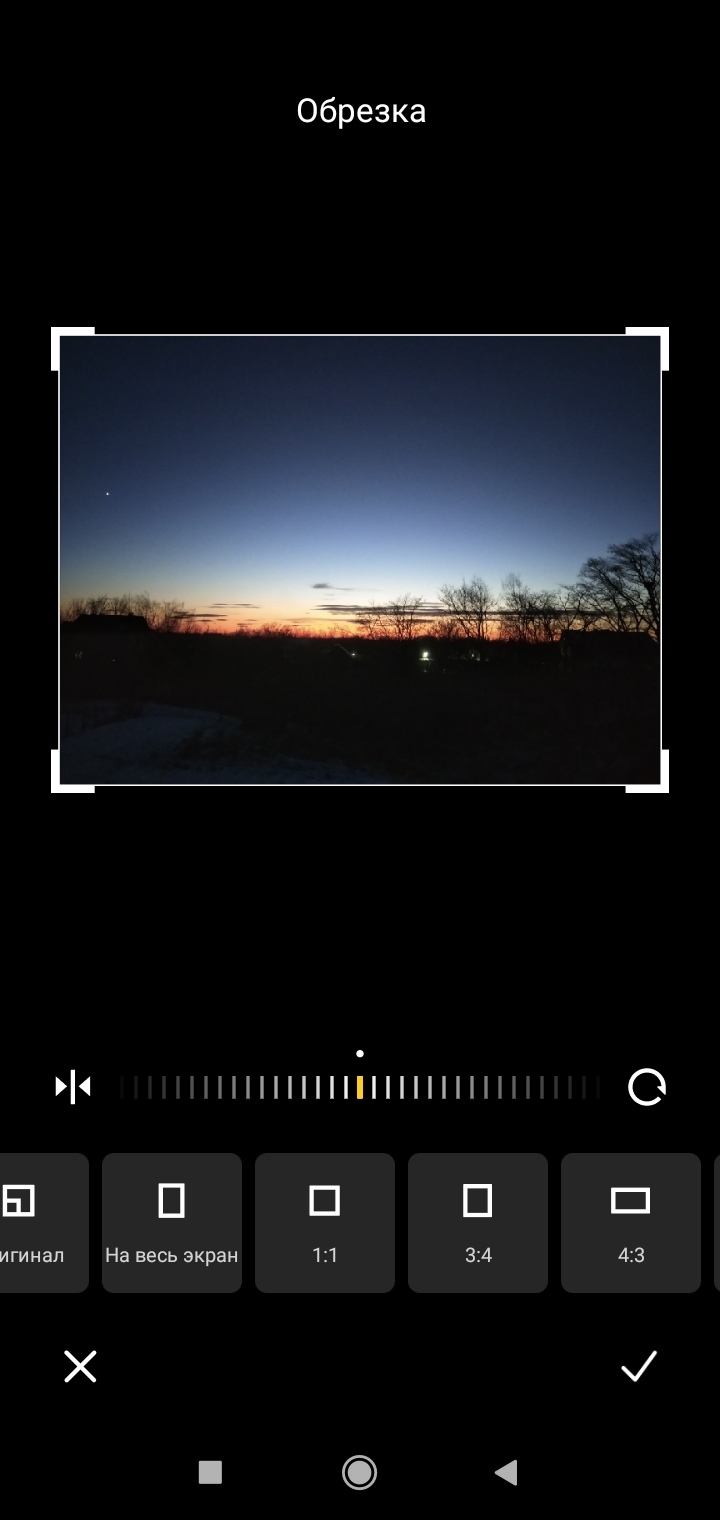
Task: Tap the rotation angle ruler
Action: coord(360,1087)
